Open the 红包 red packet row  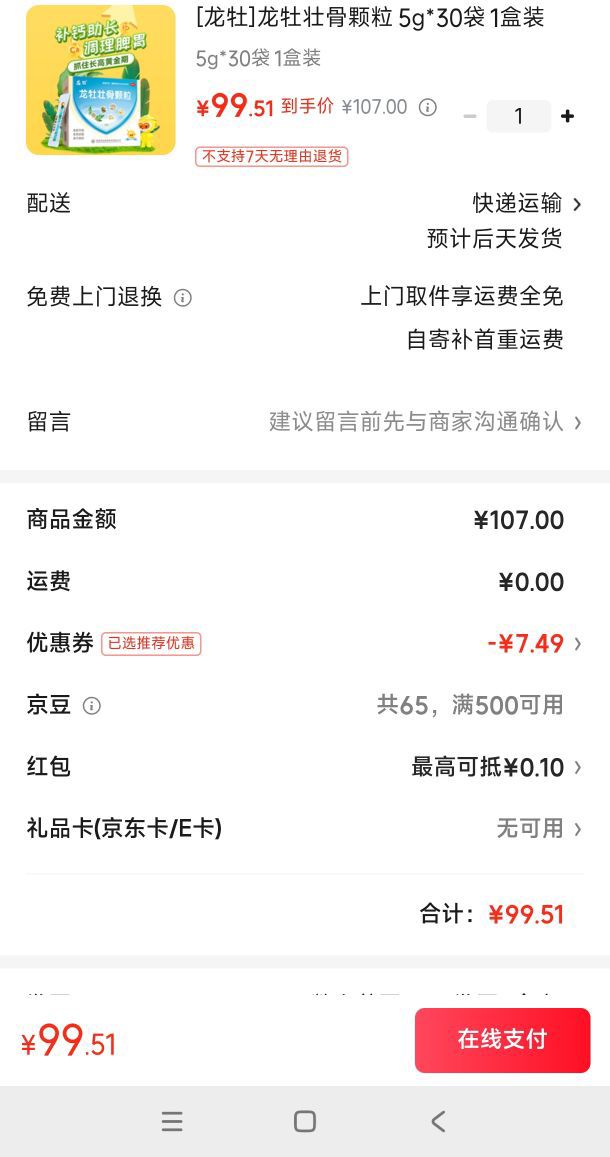305,767
